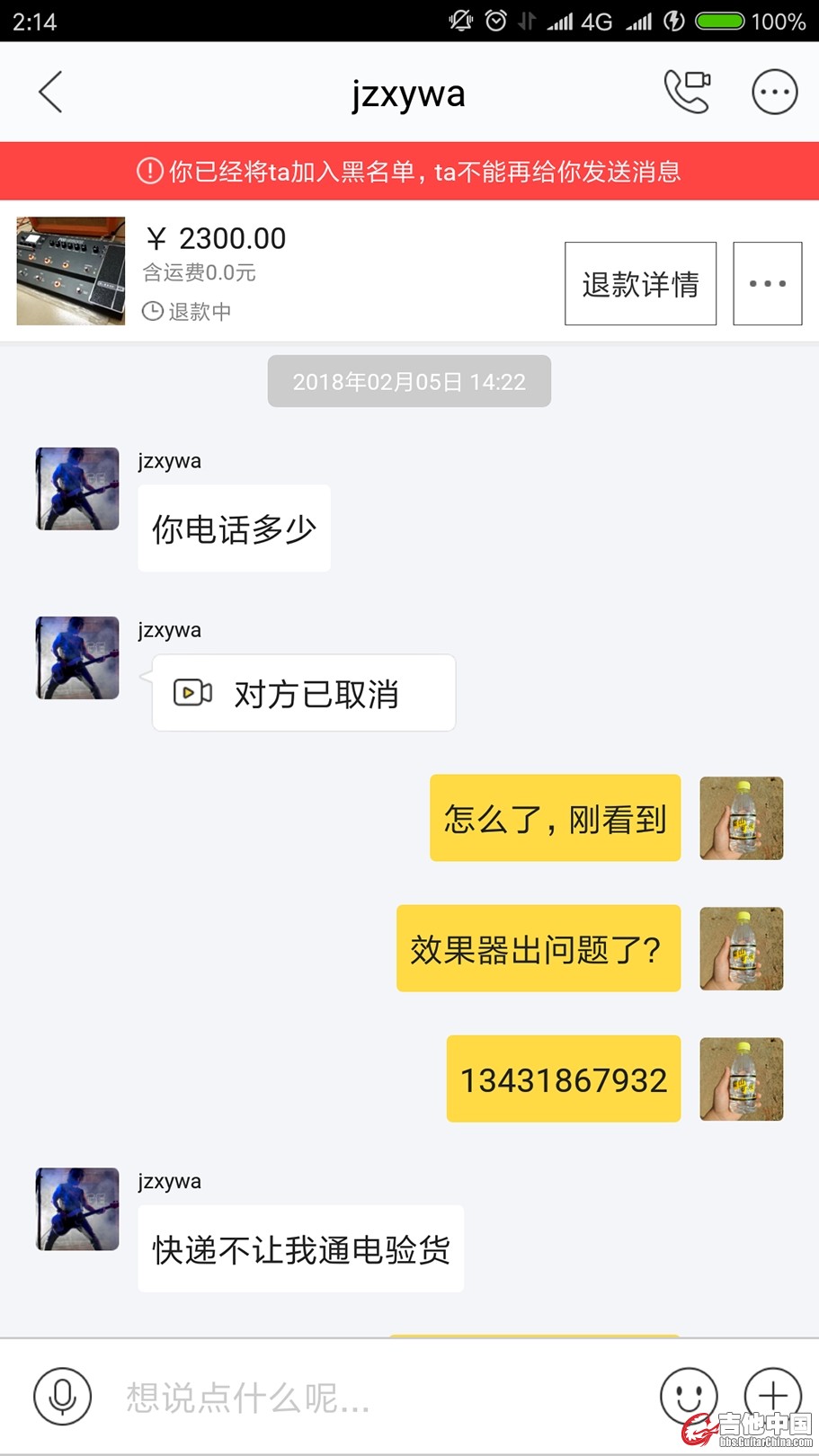Viewport: 819px width, 1456px height.
Task: Open the plus attachment menu
Action: tap(772, 1395)
